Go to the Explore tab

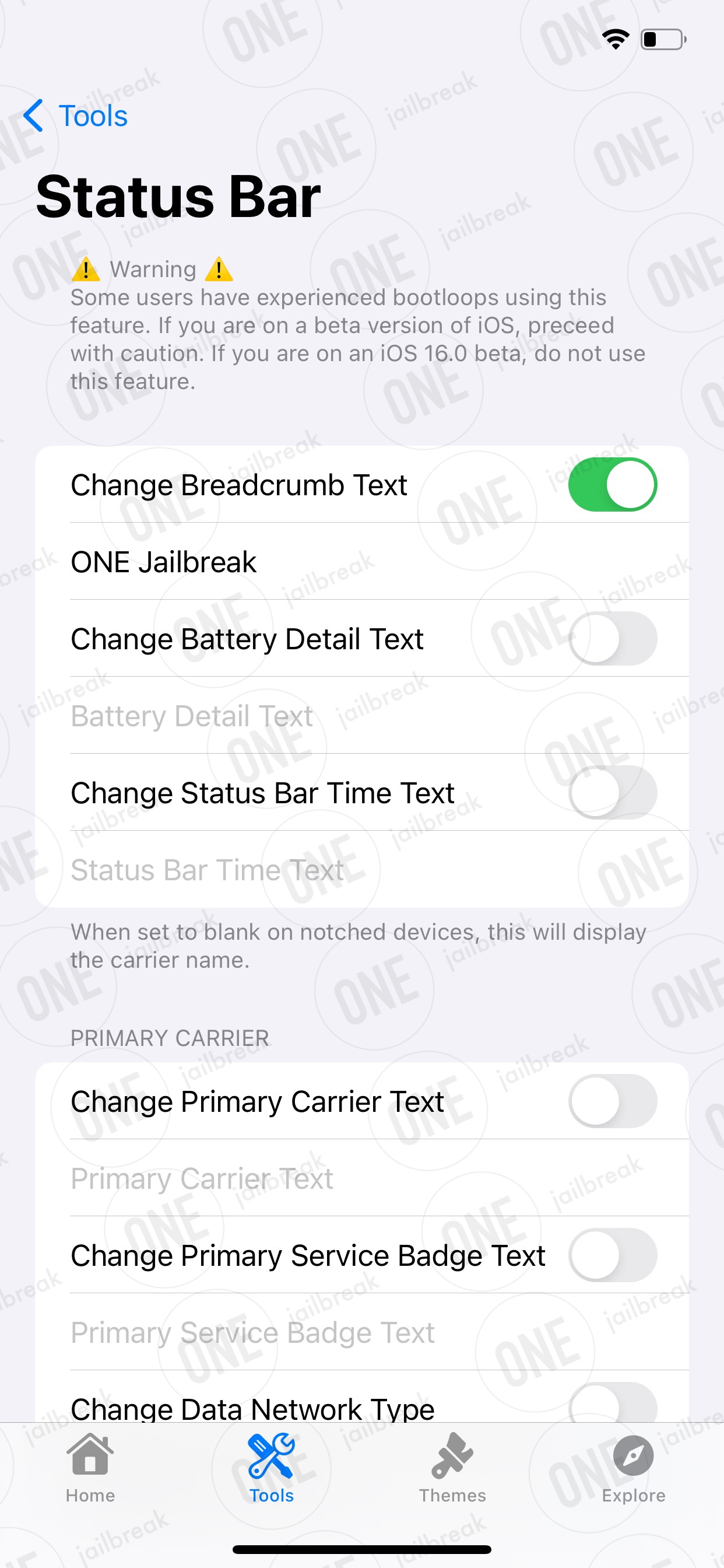pyautogui.click(x=633, y=1468)
